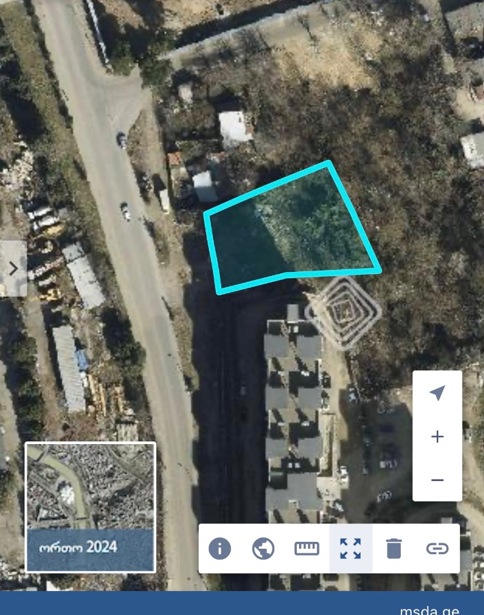Screen dimensions: 484x615
Task: Expand the side panel chevron
Action: click(13, 269)
